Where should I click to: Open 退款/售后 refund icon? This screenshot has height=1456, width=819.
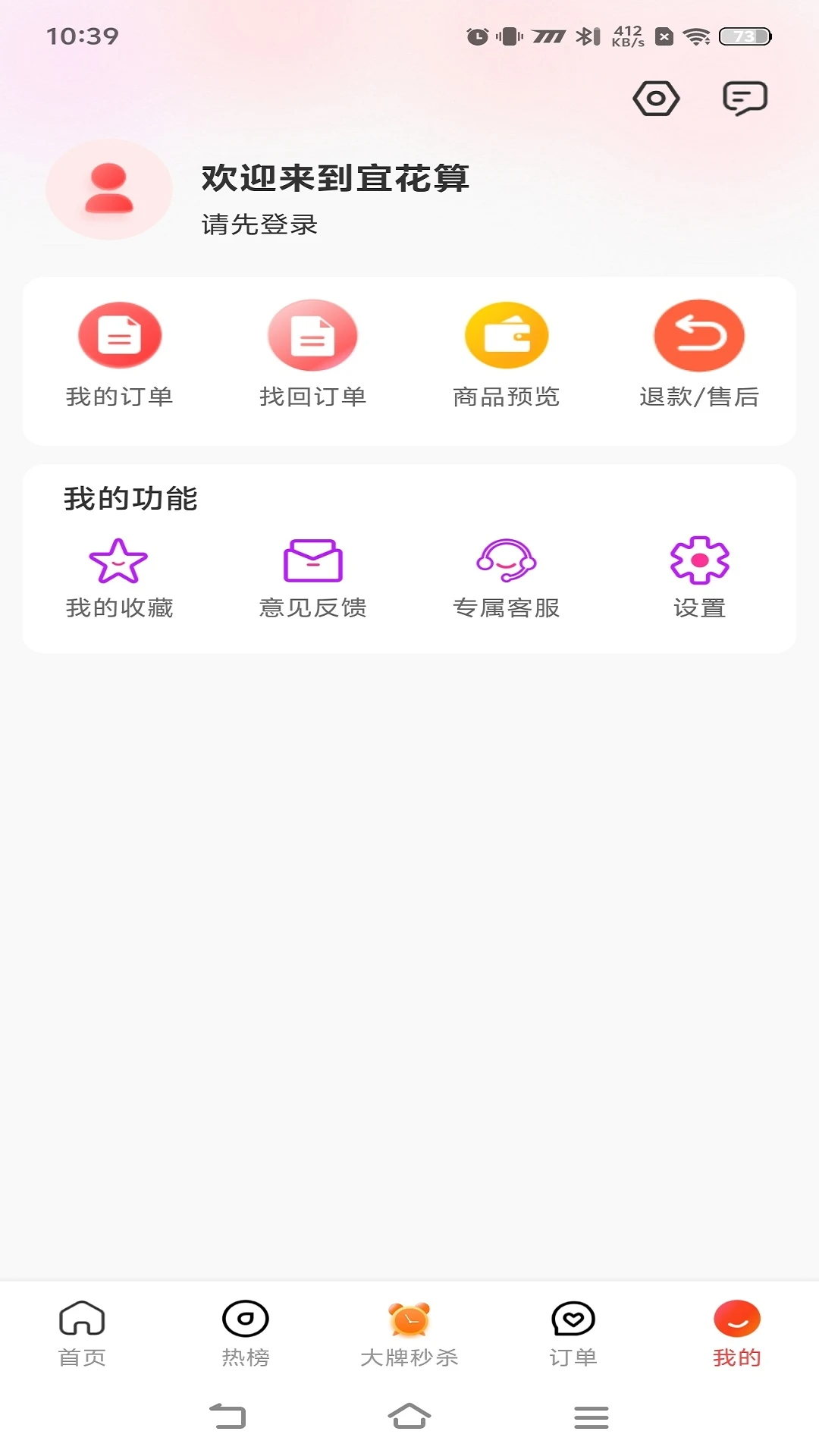[x=698, y=334]
